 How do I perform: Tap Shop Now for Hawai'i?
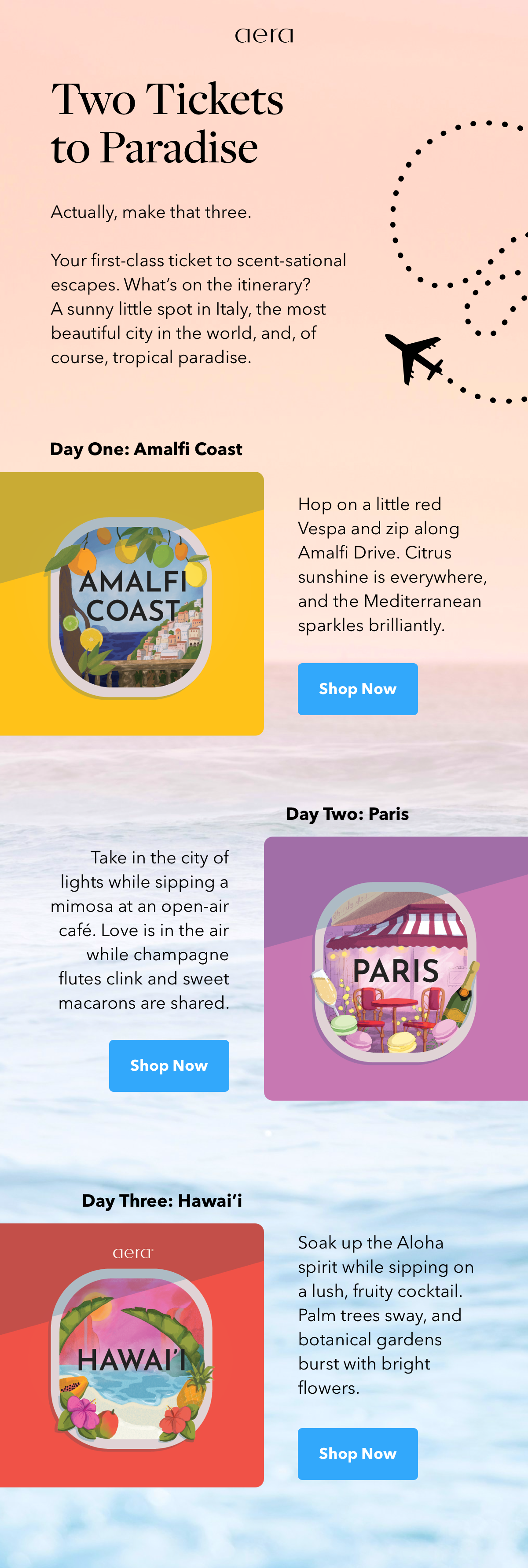(x=358, y=1453)
